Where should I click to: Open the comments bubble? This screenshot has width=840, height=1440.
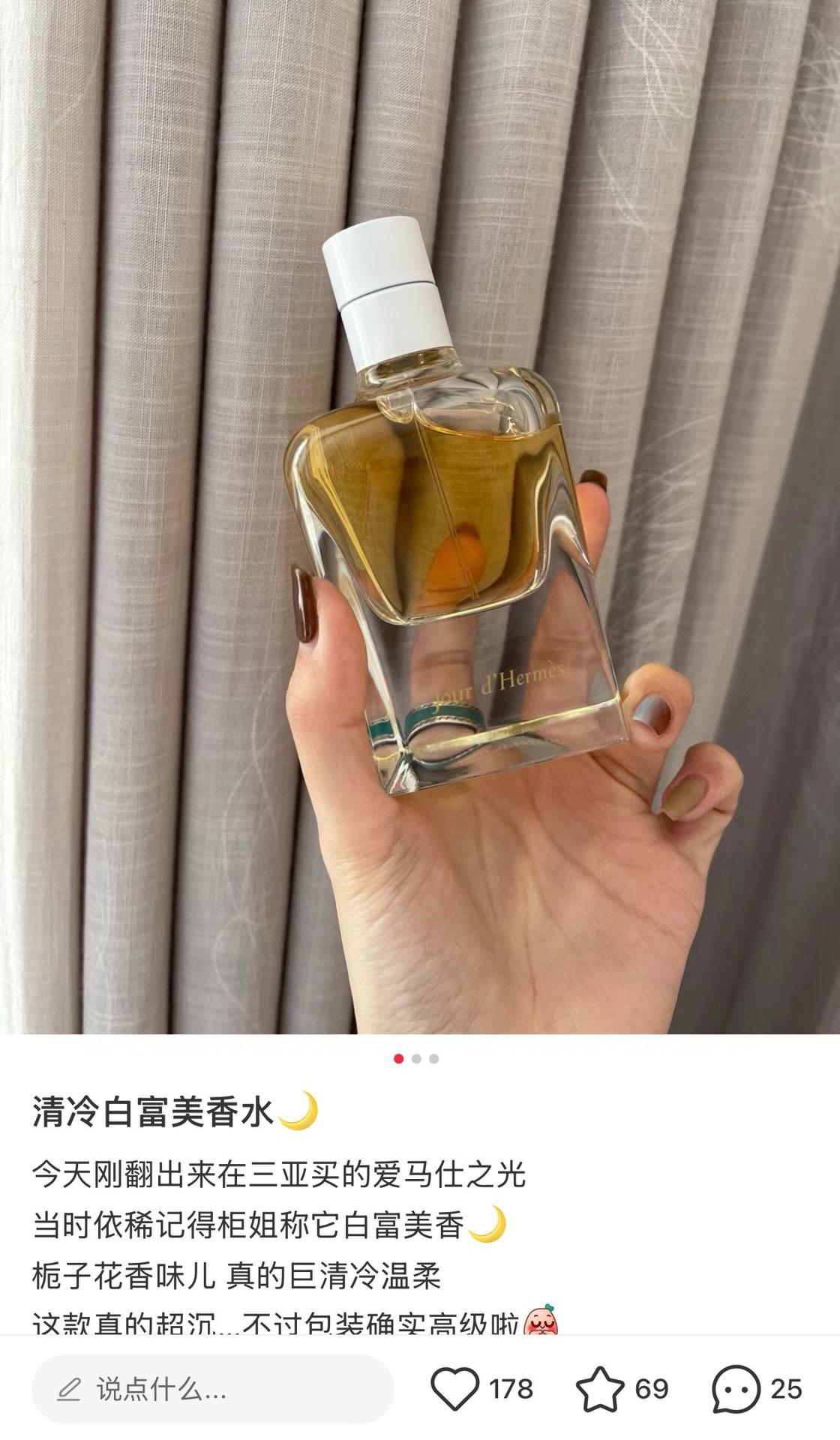click(x=736, y=1388)
